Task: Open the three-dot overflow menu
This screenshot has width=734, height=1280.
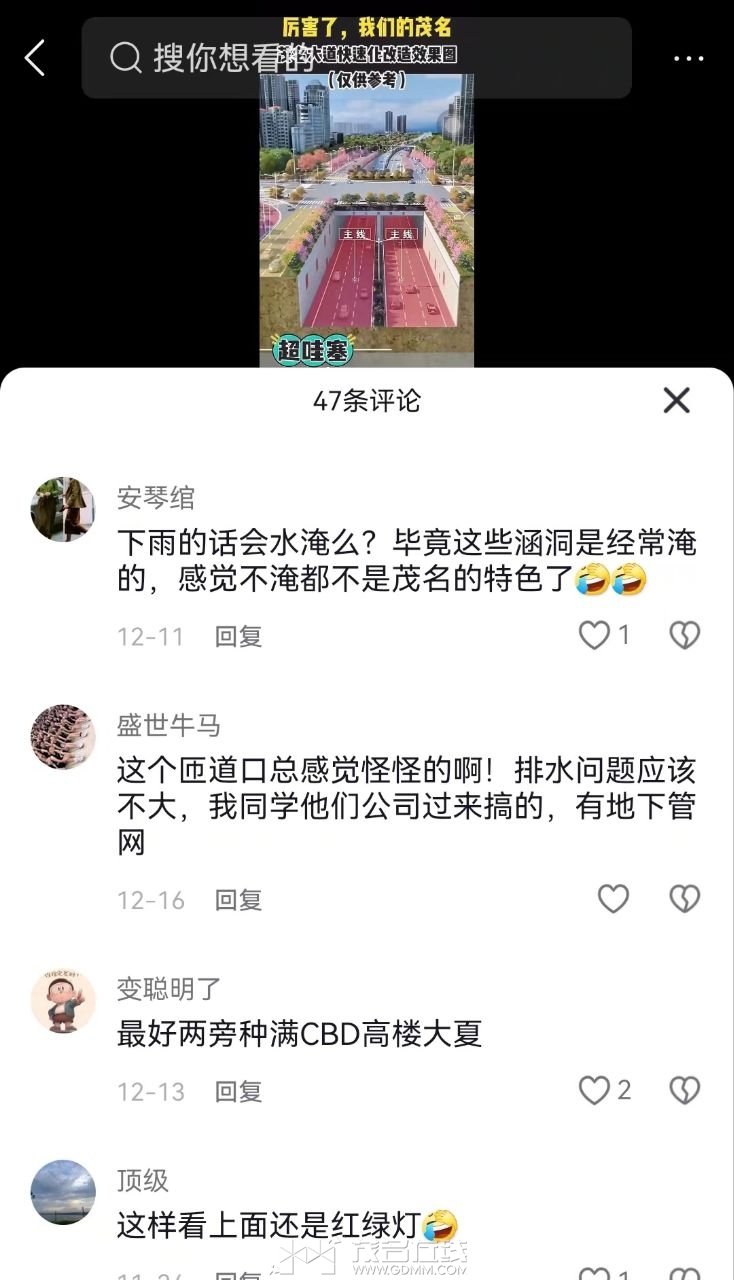Action: click(688, 58)
